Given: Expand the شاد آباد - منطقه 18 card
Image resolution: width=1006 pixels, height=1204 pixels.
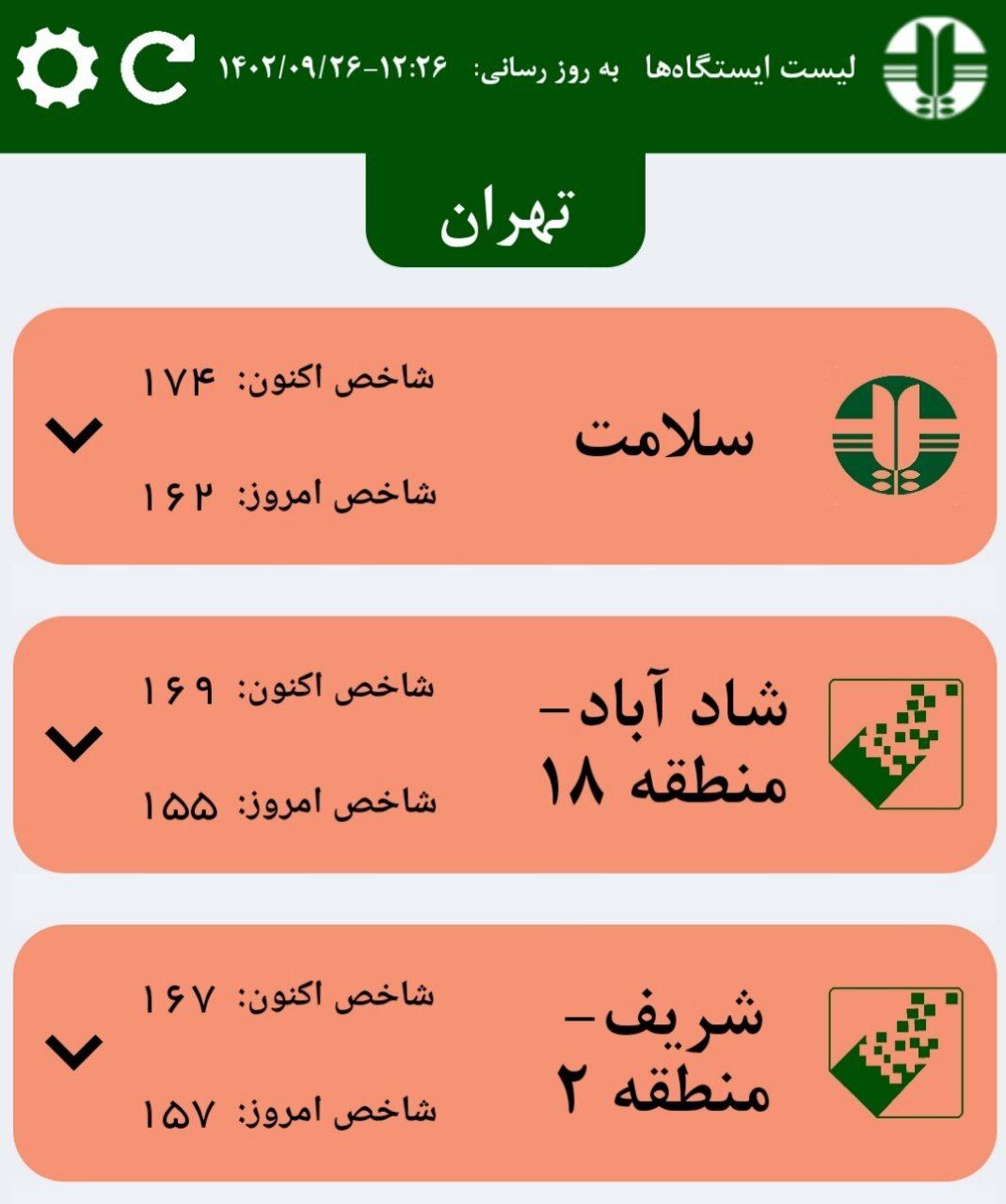Looking at the screenshot, I should (73, 746).
